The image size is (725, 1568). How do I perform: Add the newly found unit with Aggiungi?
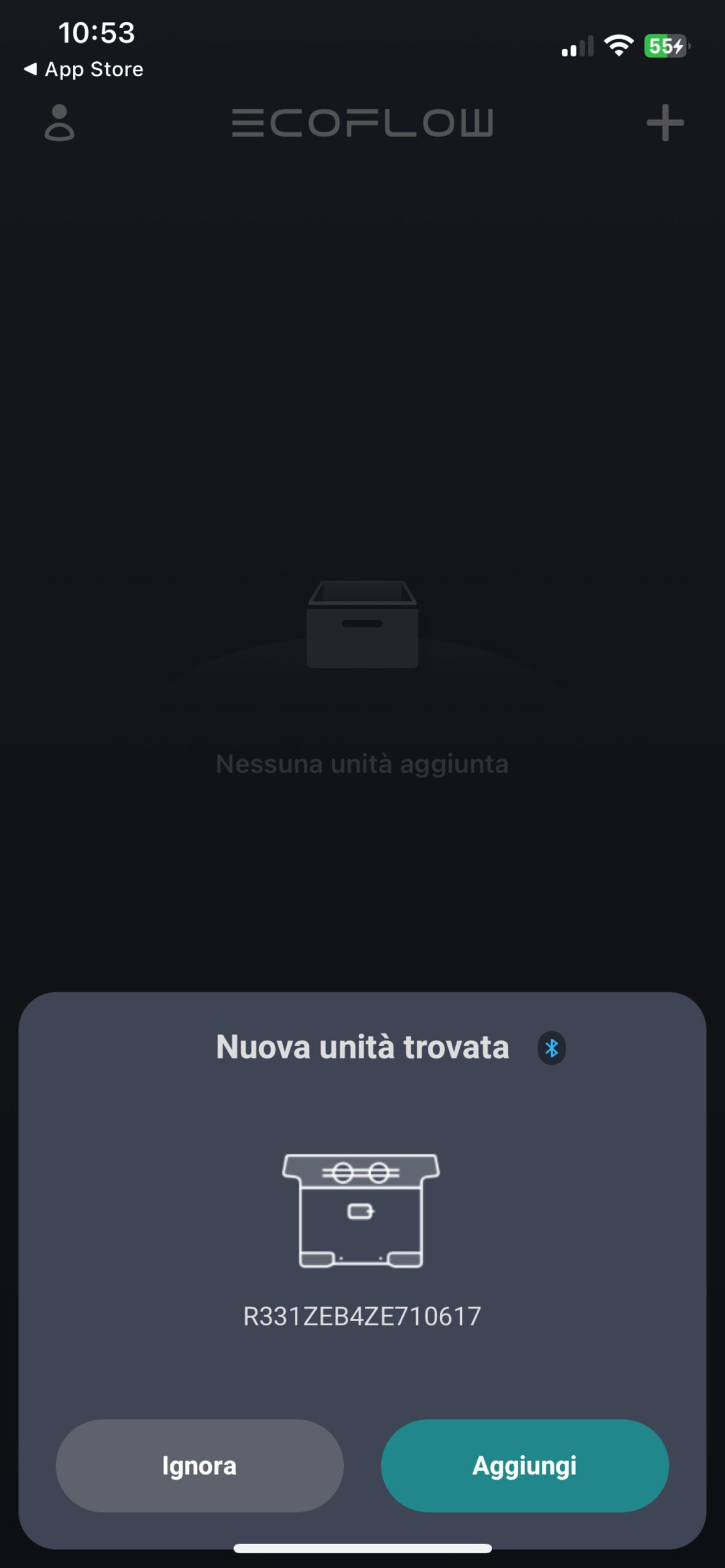tap(525, 1466)
